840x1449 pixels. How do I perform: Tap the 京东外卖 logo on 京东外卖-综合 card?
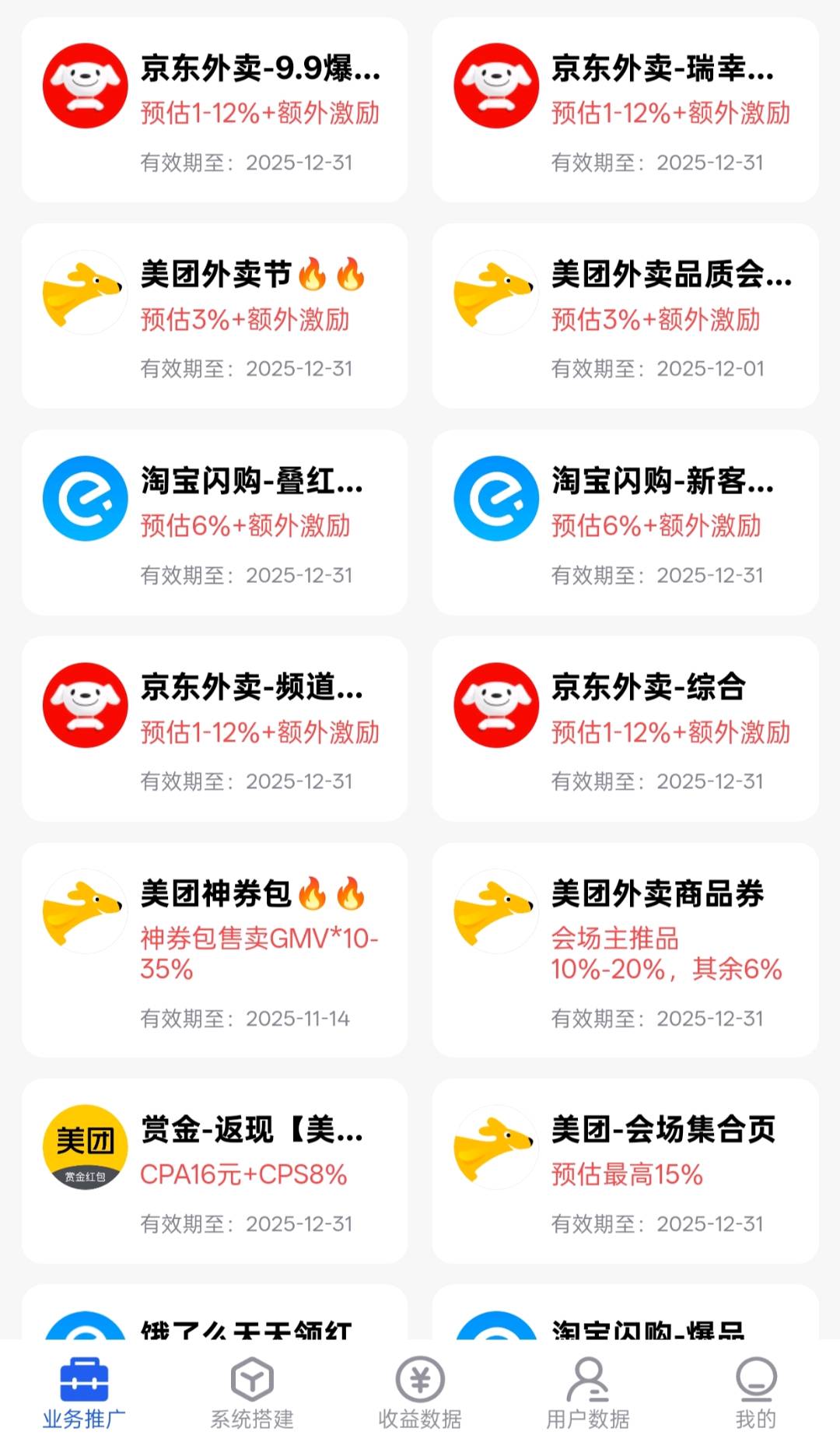[496, 704]
